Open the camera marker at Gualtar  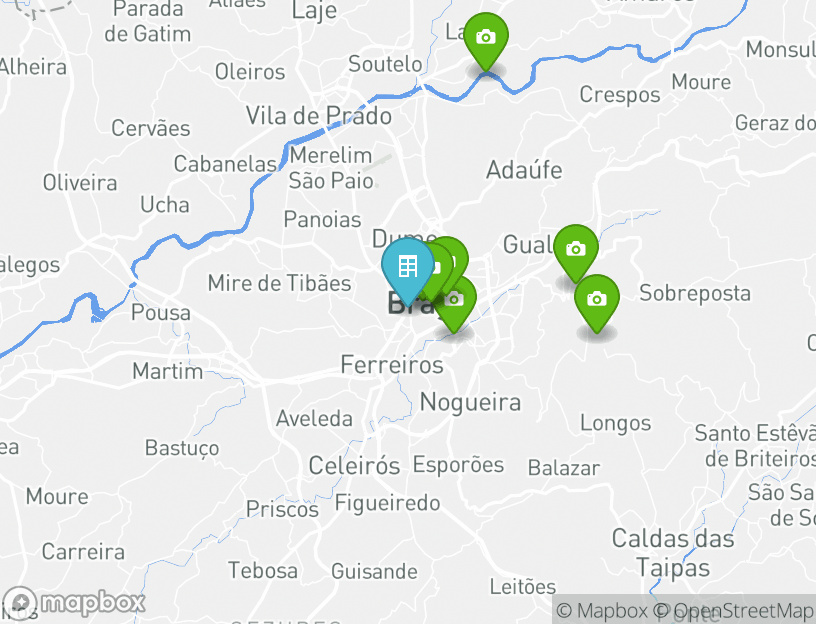coord(576,249)
